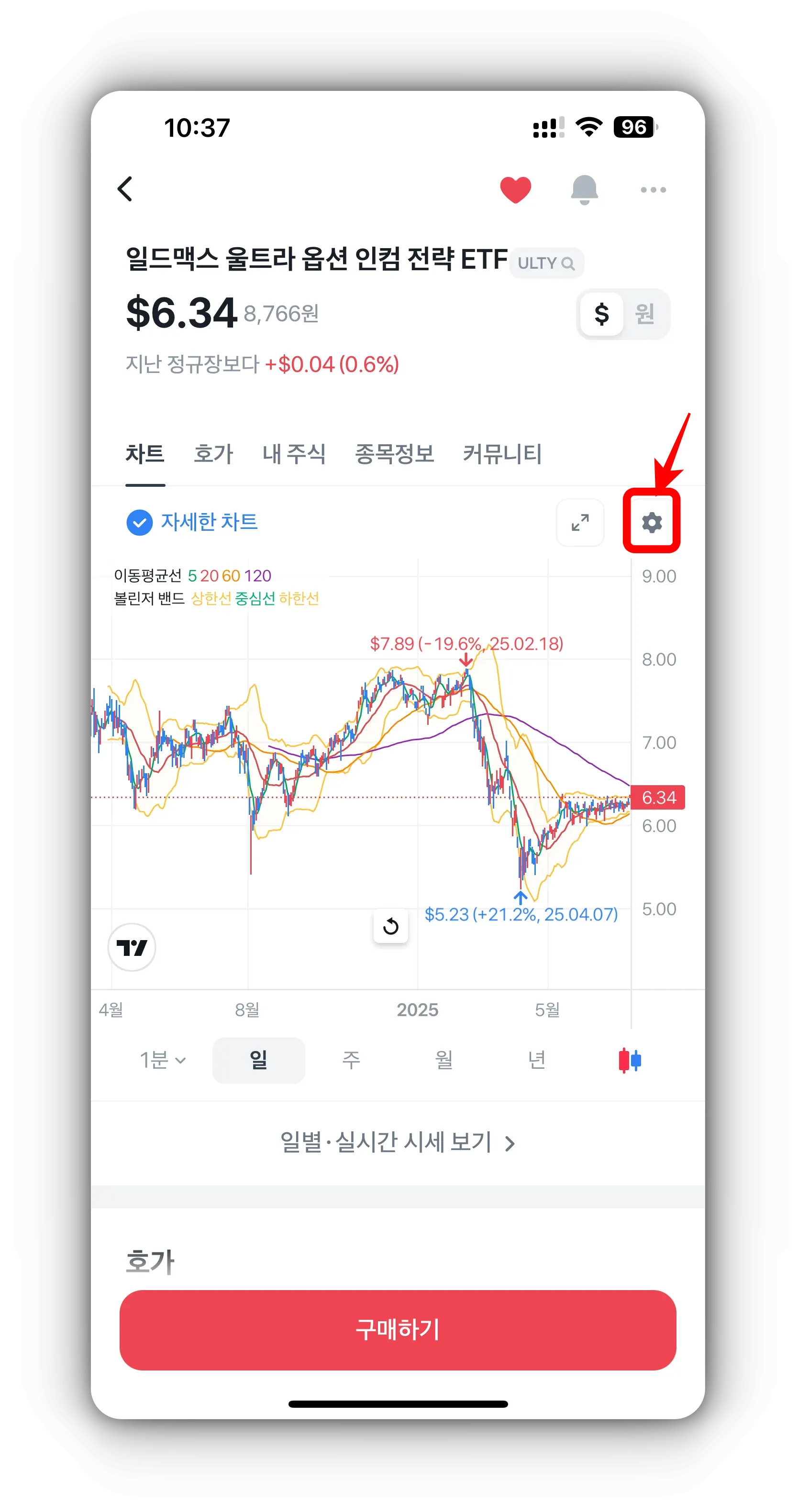Viewport: 798px width, 1512px height.
Task: Search the ULTY ticker chip
Action: click(x=545, y=263)
